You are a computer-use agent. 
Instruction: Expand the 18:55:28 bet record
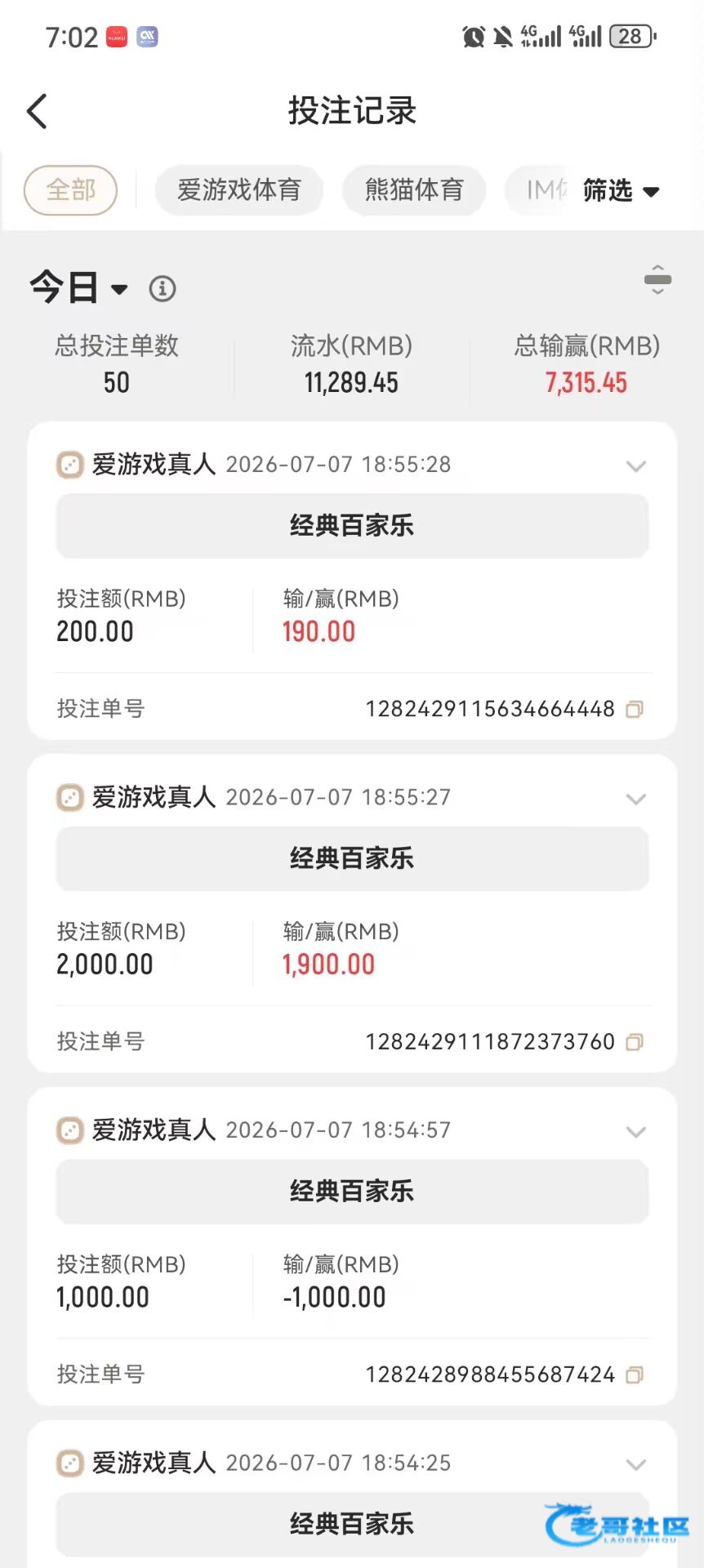[x=635, y=466]
